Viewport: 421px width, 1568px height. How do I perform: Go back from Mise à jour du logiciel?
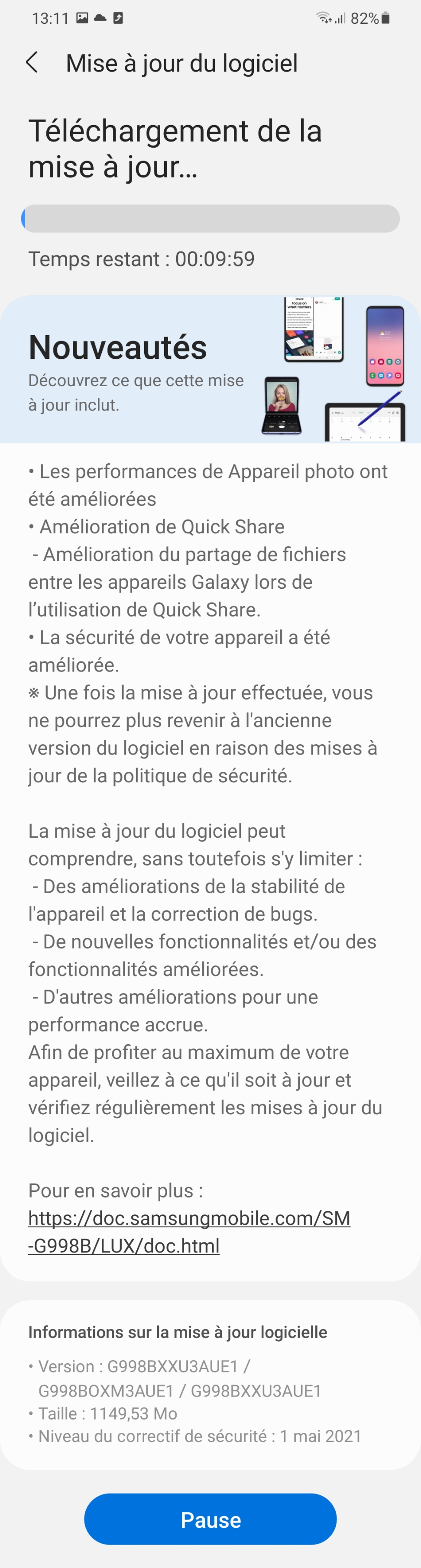(32, 63)
